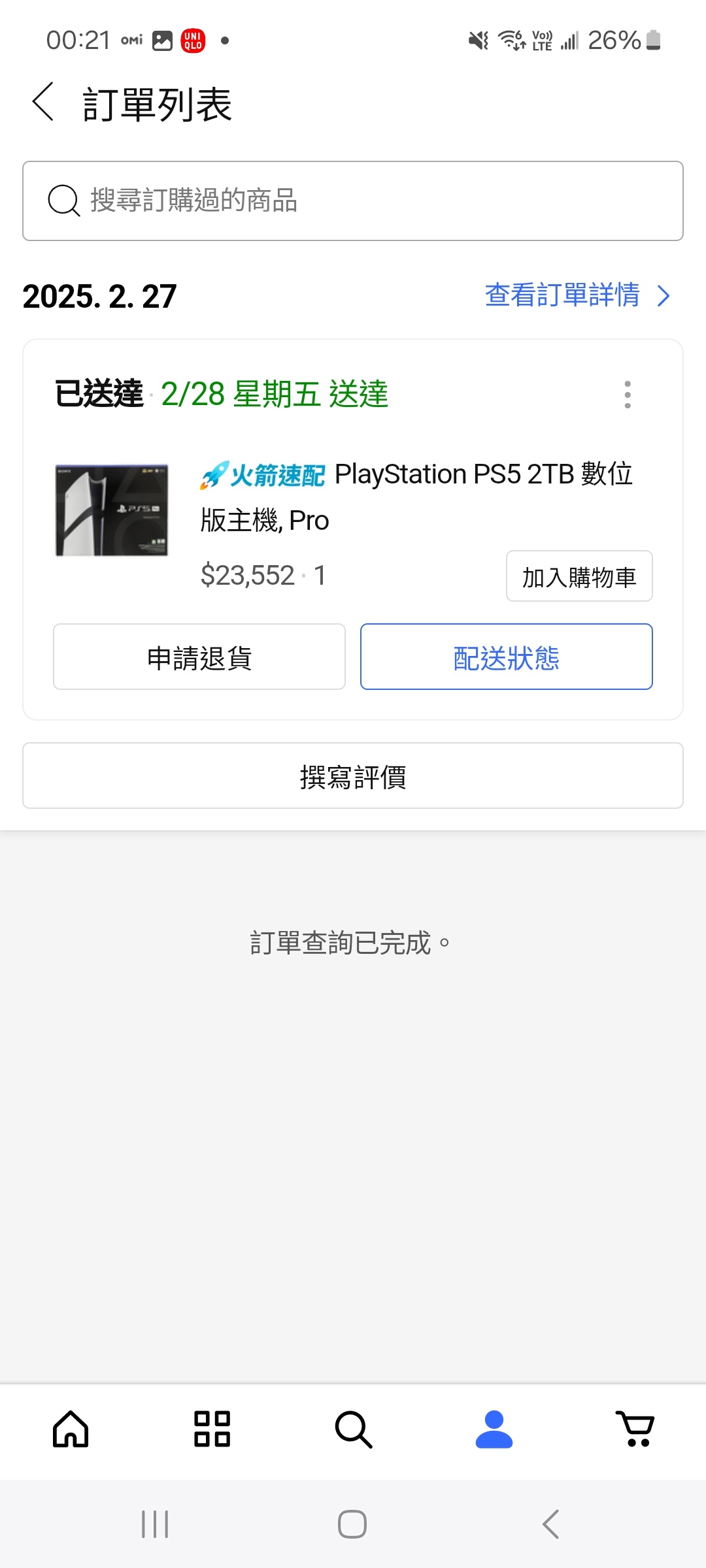Open the PlayStation PS5 Pro product thumbnail

pyautogui.click(x=112, y=510)
